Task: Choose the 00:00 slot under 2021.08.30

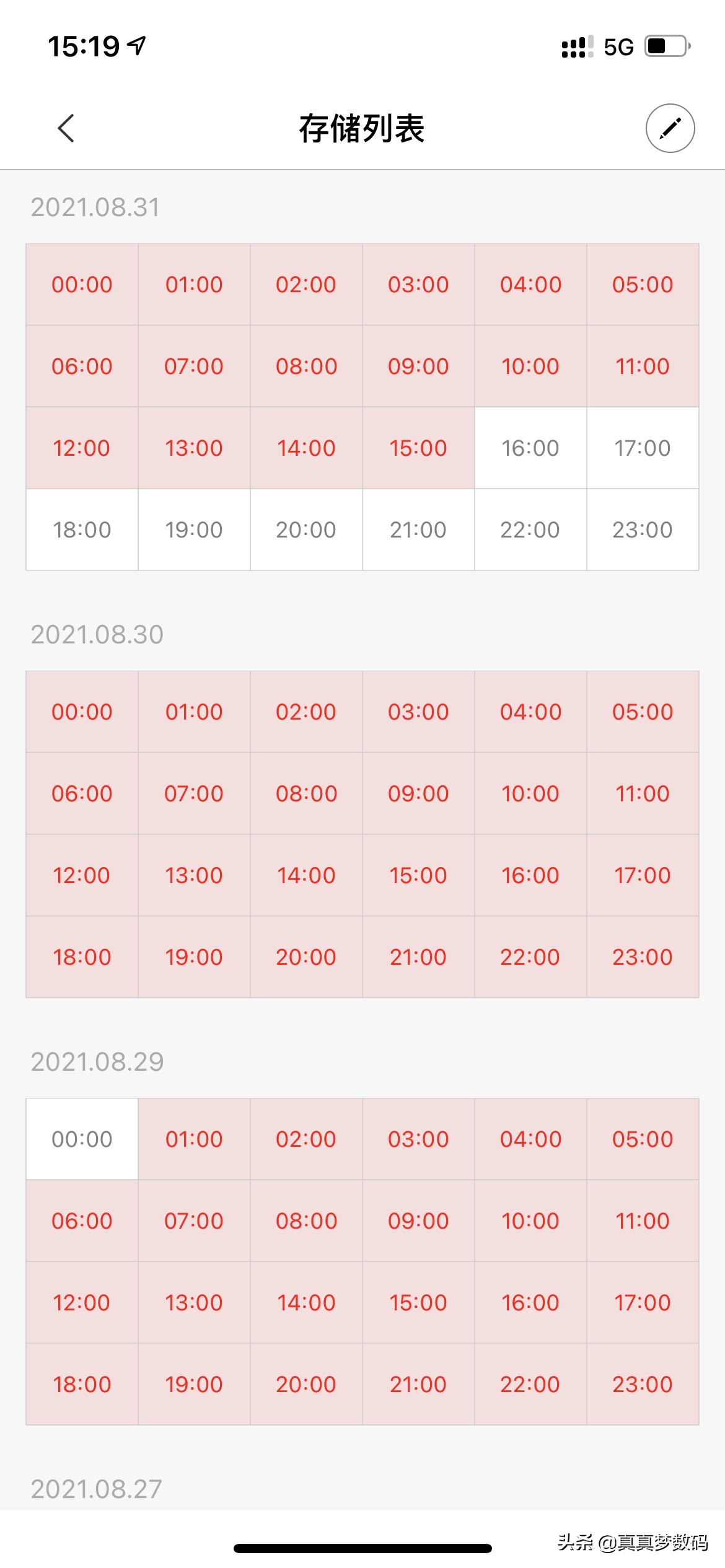Action: [x=82, y=712]
